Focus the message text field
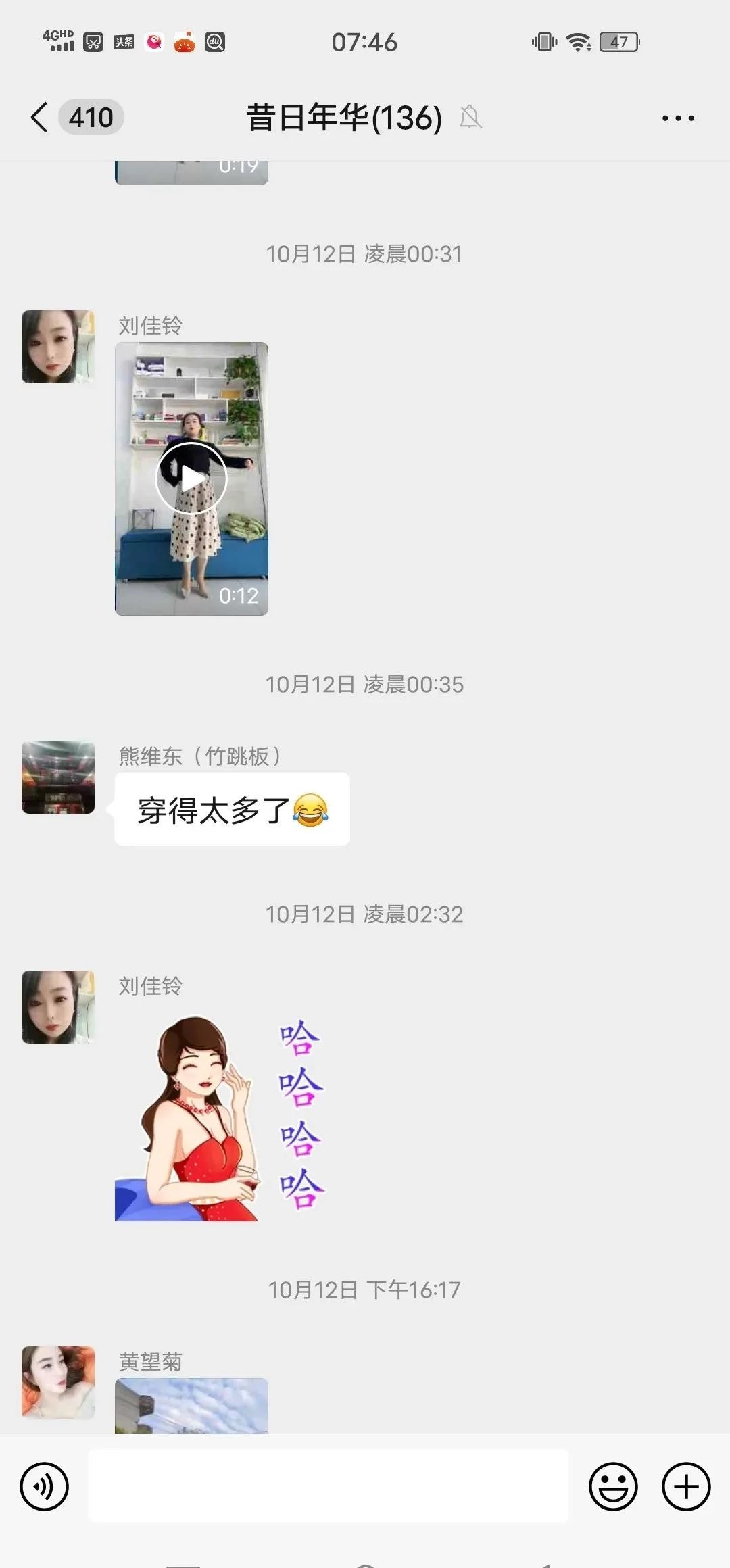730x1568 pixels. coord(328,1486)
